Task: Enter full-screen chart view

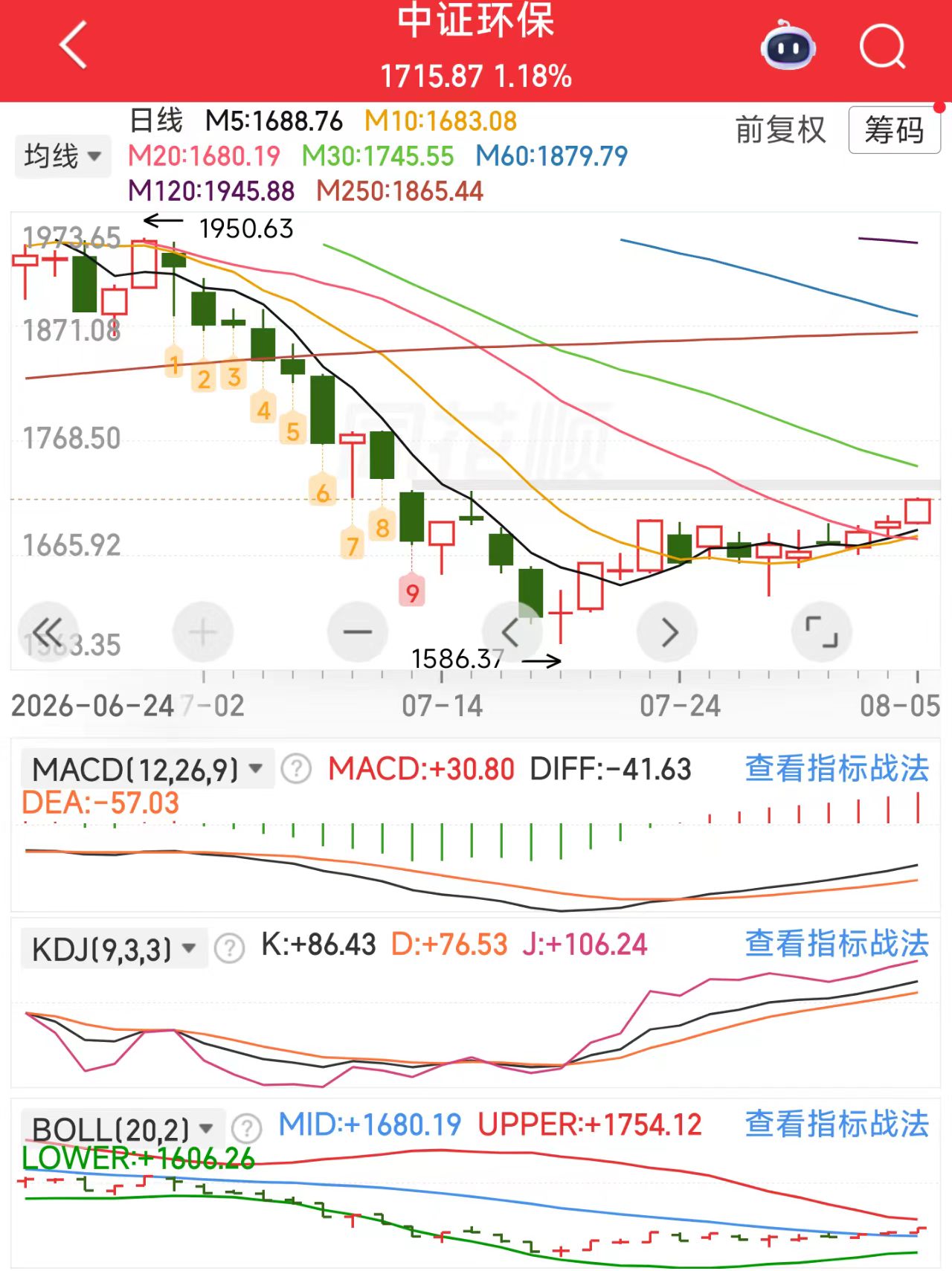Action: click(x=822, y=632)
